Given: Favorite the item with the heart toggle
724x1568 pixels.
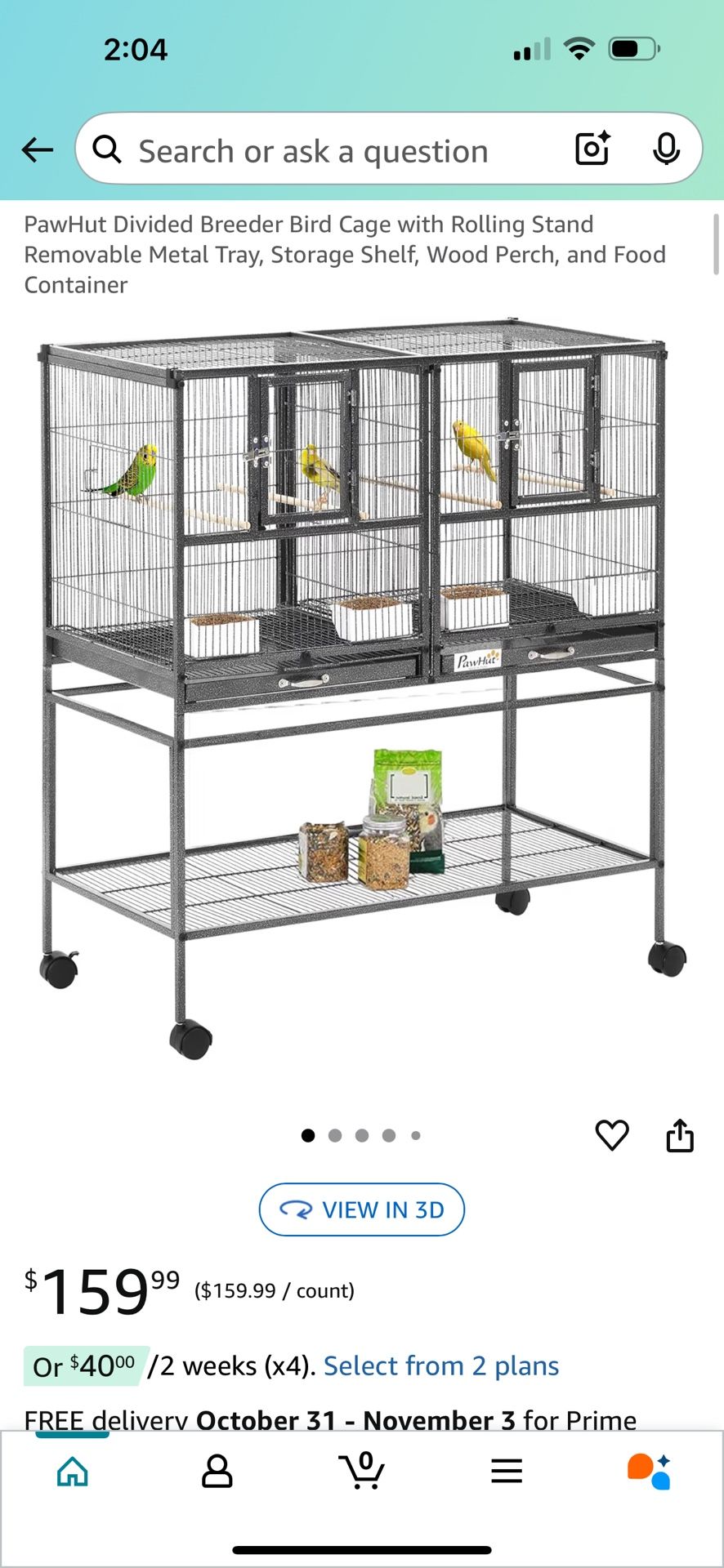Looking at the screenshot, I should 613,1135.
